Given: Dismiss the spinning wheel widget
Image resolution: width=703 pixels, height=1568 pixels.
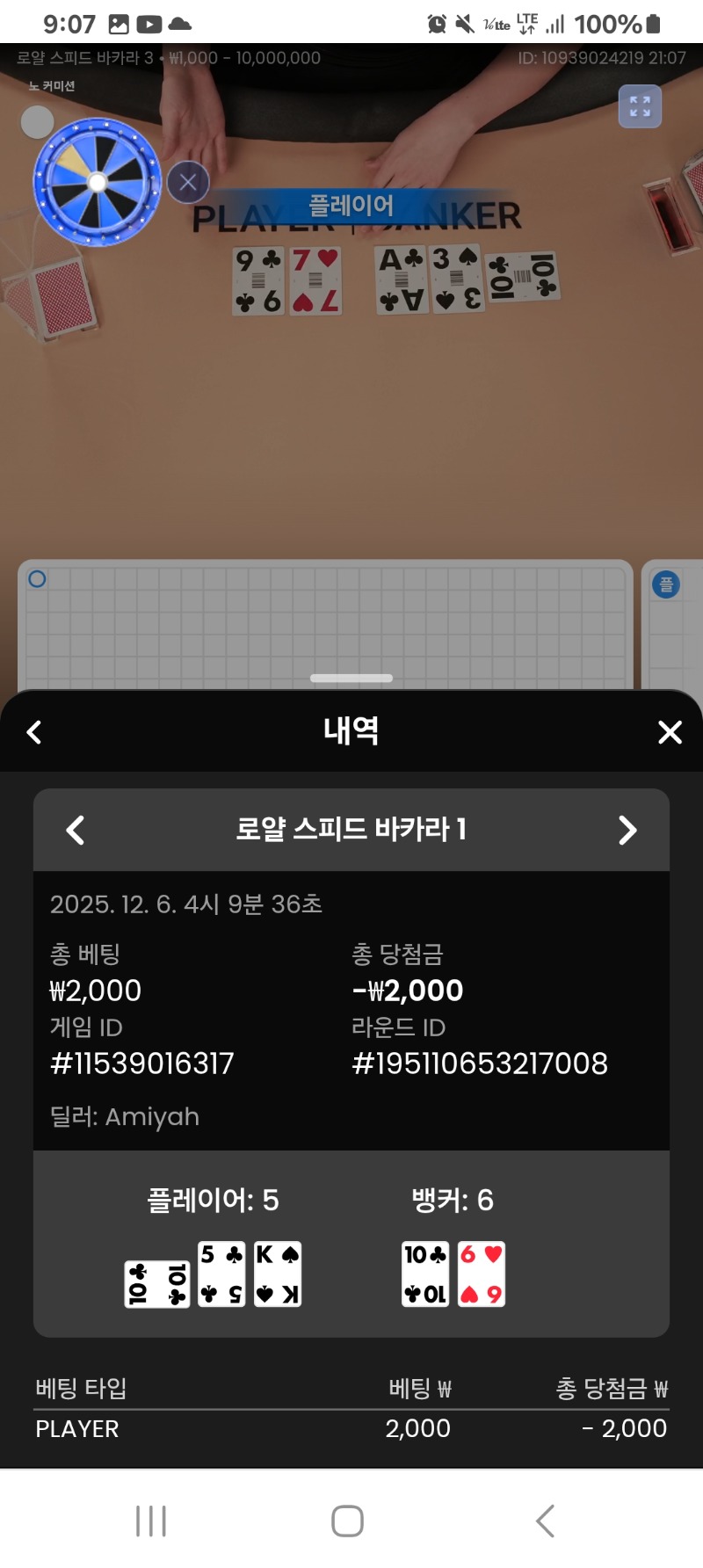Looking at the screenshot, I should (188, 183).
